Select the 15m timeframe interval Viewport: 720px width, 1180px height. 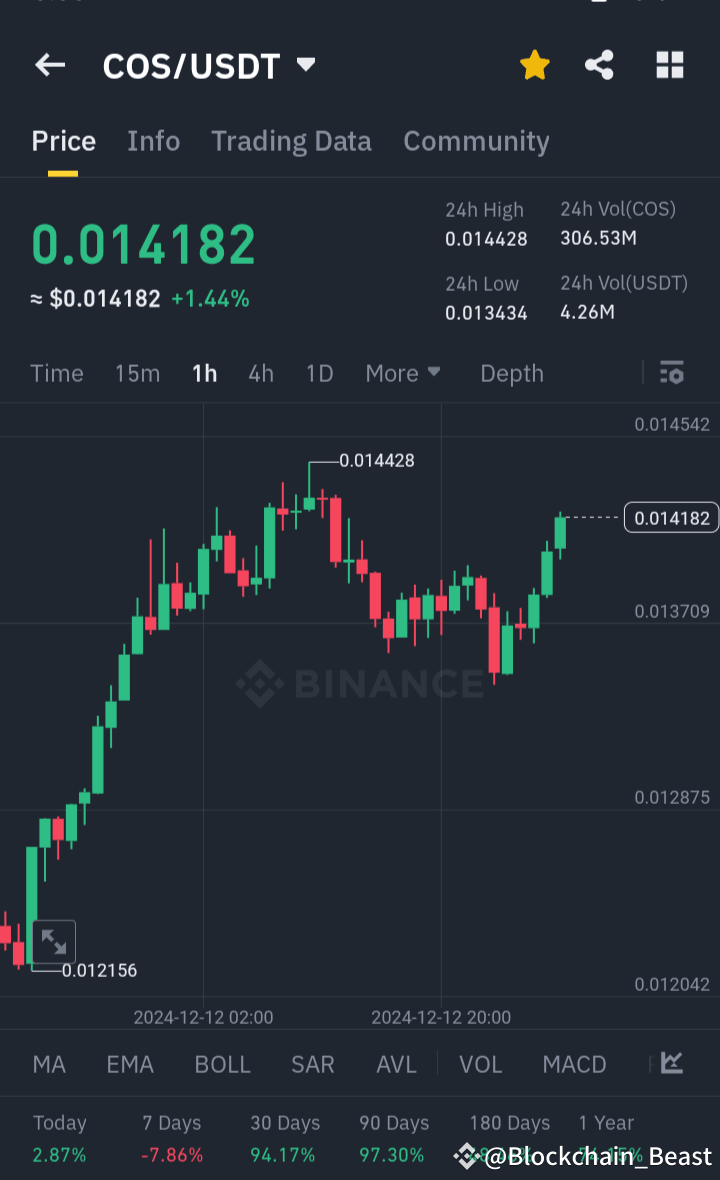137,373
